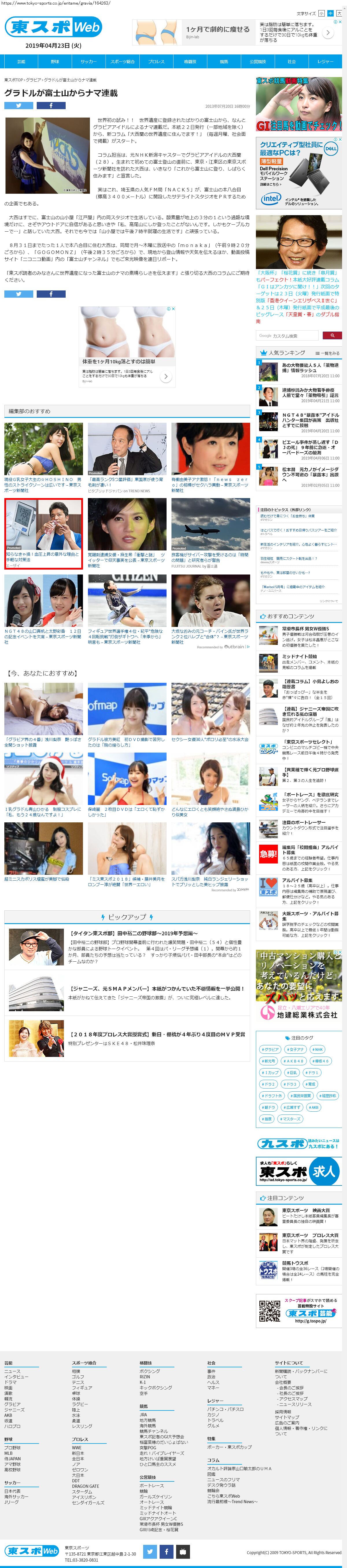Open the 競馬 navigation tab

224,61
